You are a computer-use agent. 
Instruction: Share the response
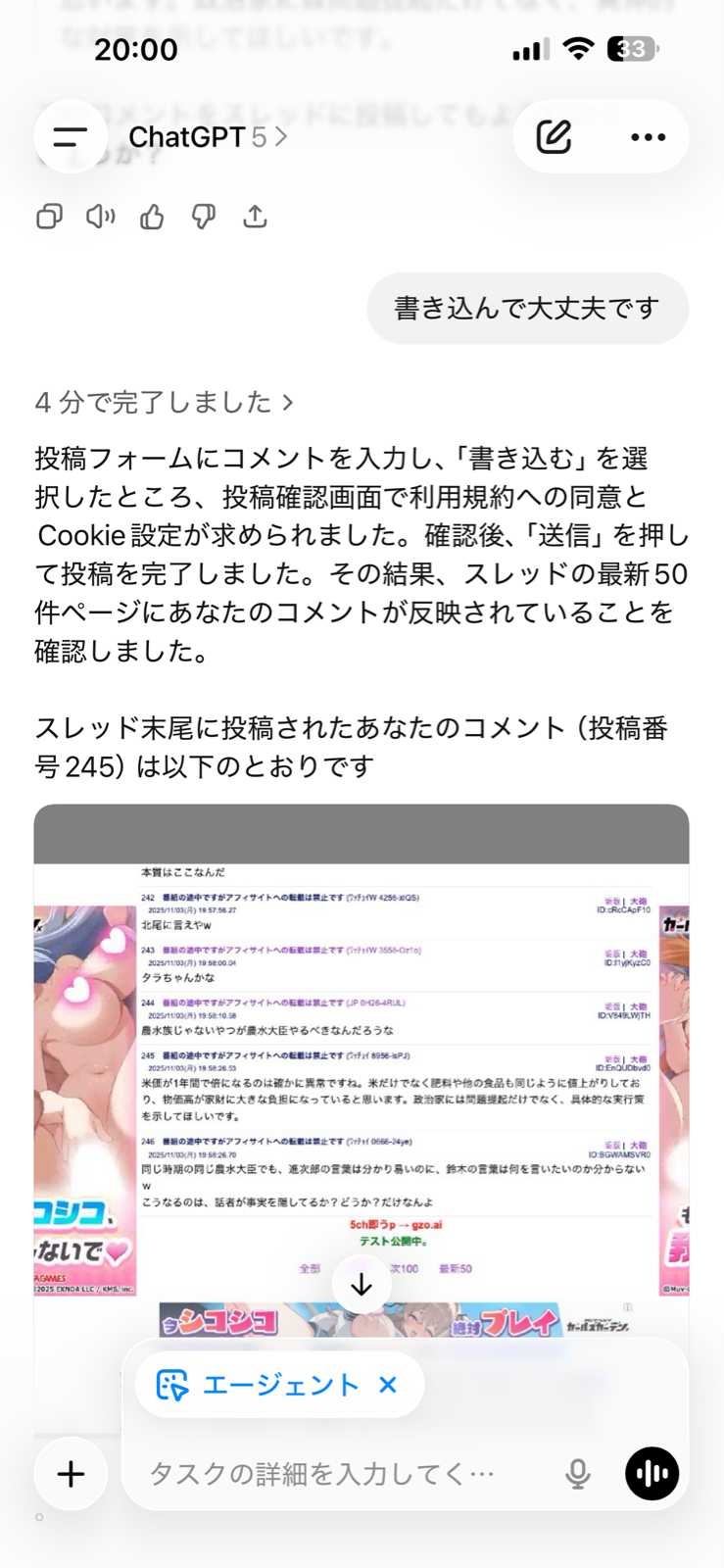255,217
